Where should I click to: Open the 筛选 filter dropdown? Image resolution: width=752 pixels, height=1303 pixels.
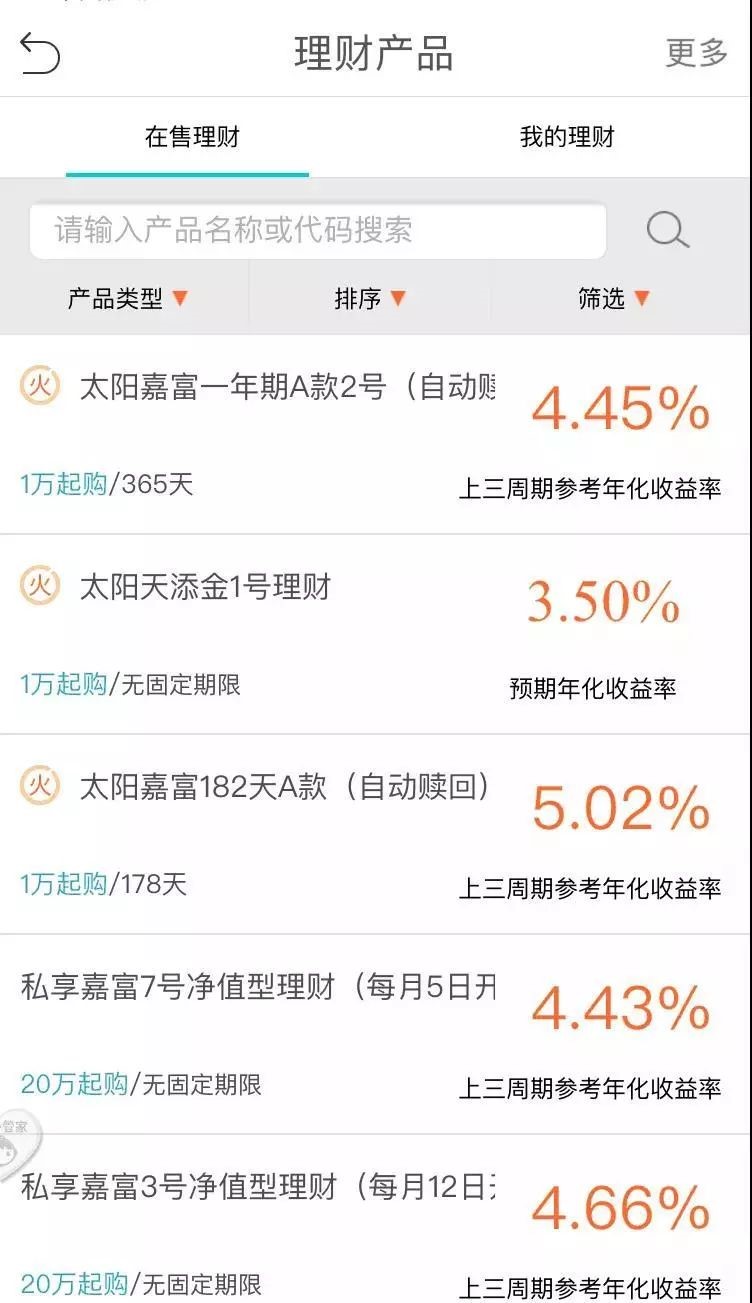pyautogui.click(x=614, y=298)
